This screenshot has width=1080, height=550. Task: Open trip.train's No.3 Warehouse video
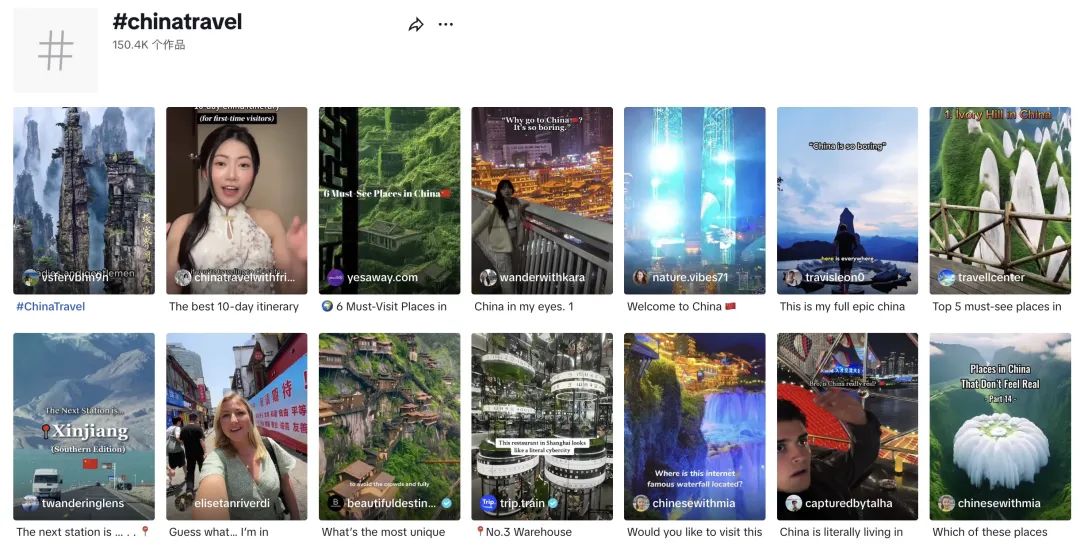tap(542, 426)
